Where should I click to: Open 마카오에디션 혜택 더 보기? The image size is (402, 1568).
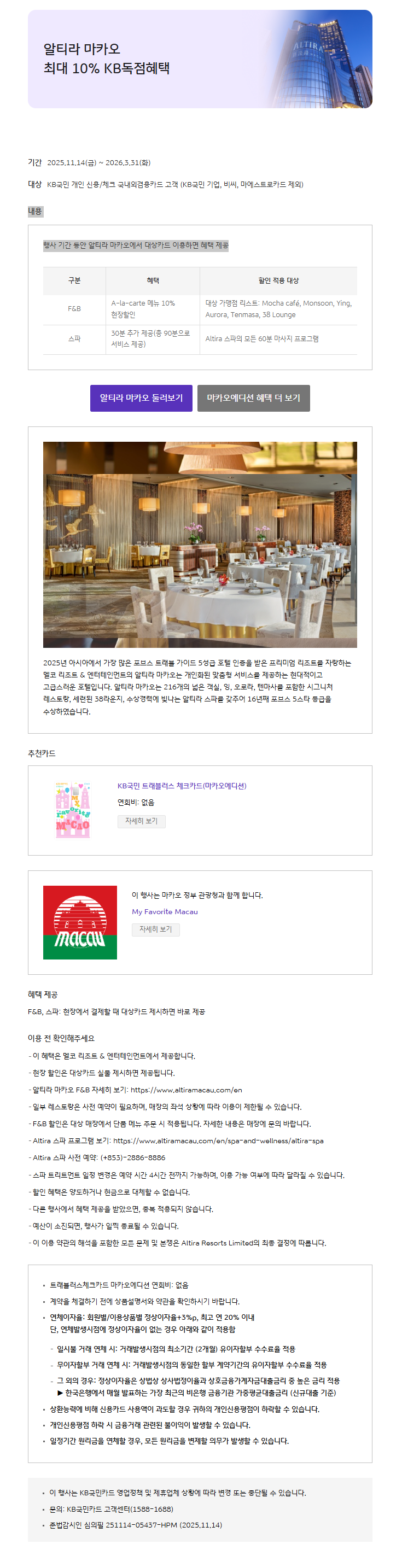pos(253,398)
